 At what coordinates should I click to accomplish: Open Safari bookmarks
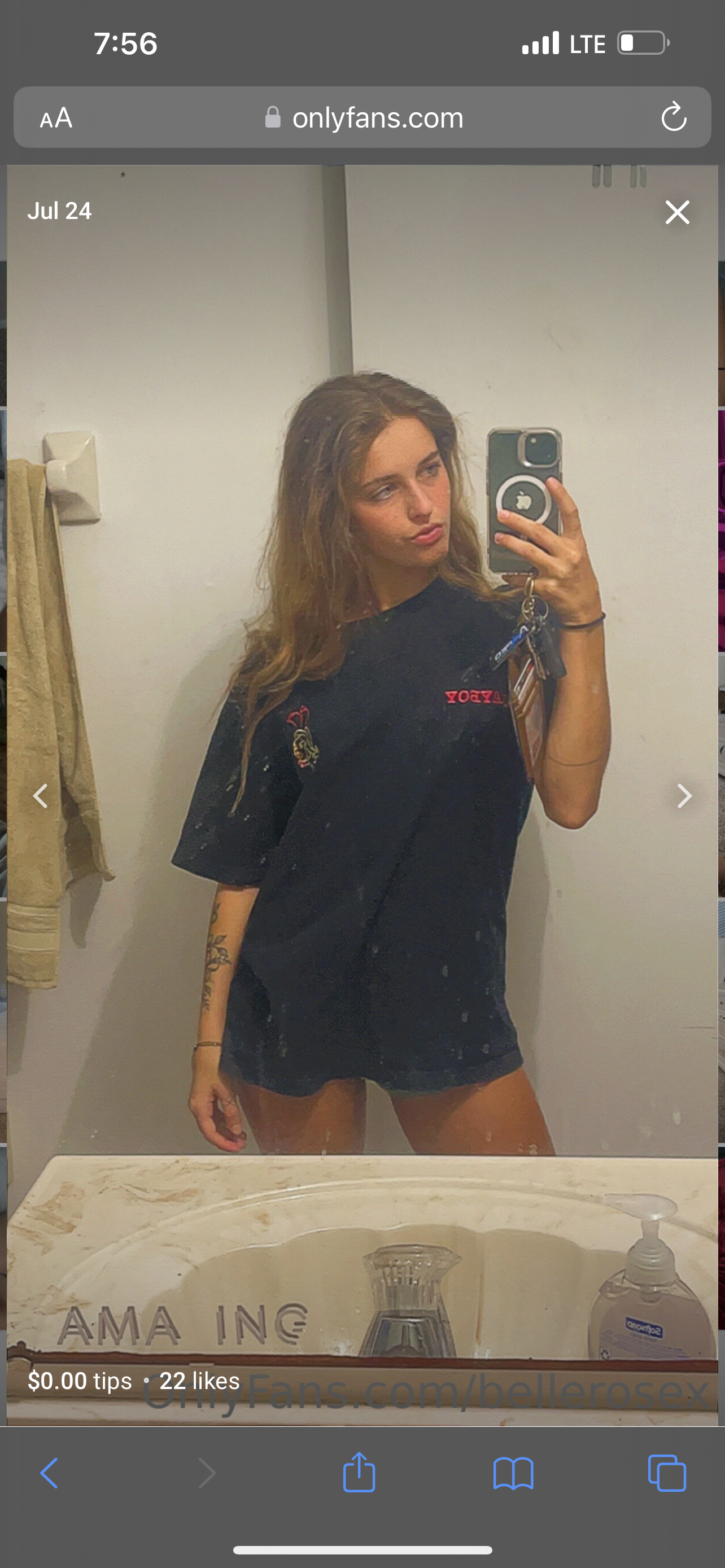(x=513, y=1474)
